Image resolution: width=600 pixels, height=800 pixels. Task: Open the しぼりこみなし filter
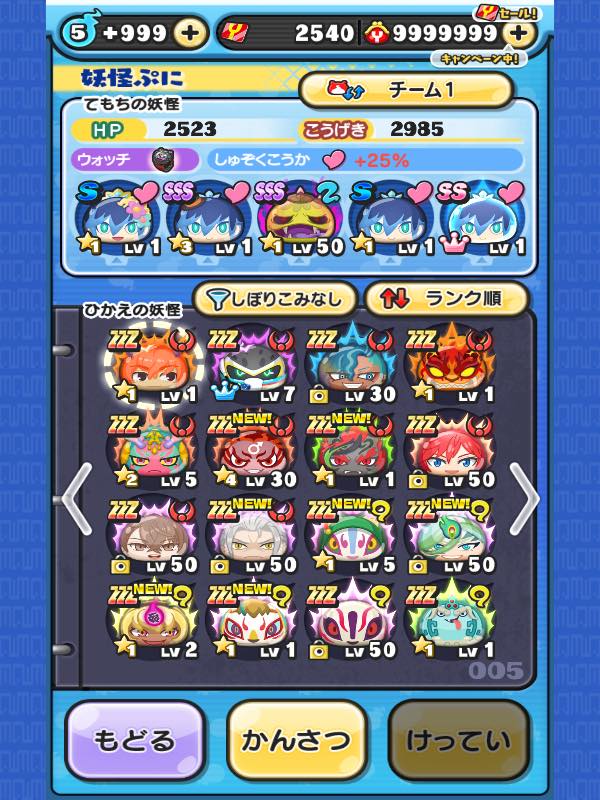(273, 298)
